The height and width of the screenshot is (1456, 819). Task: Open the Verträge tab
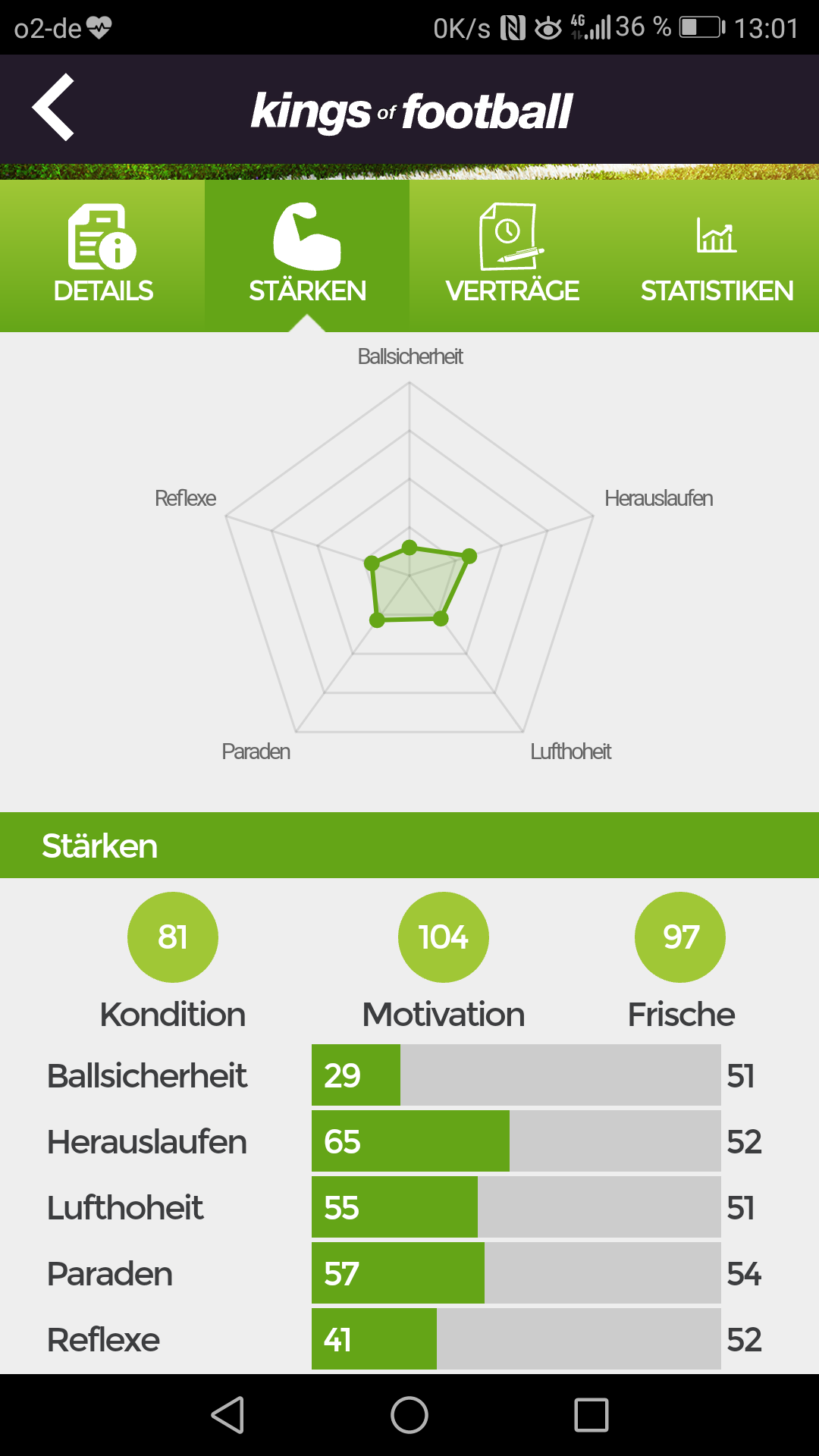pos(512,255)
